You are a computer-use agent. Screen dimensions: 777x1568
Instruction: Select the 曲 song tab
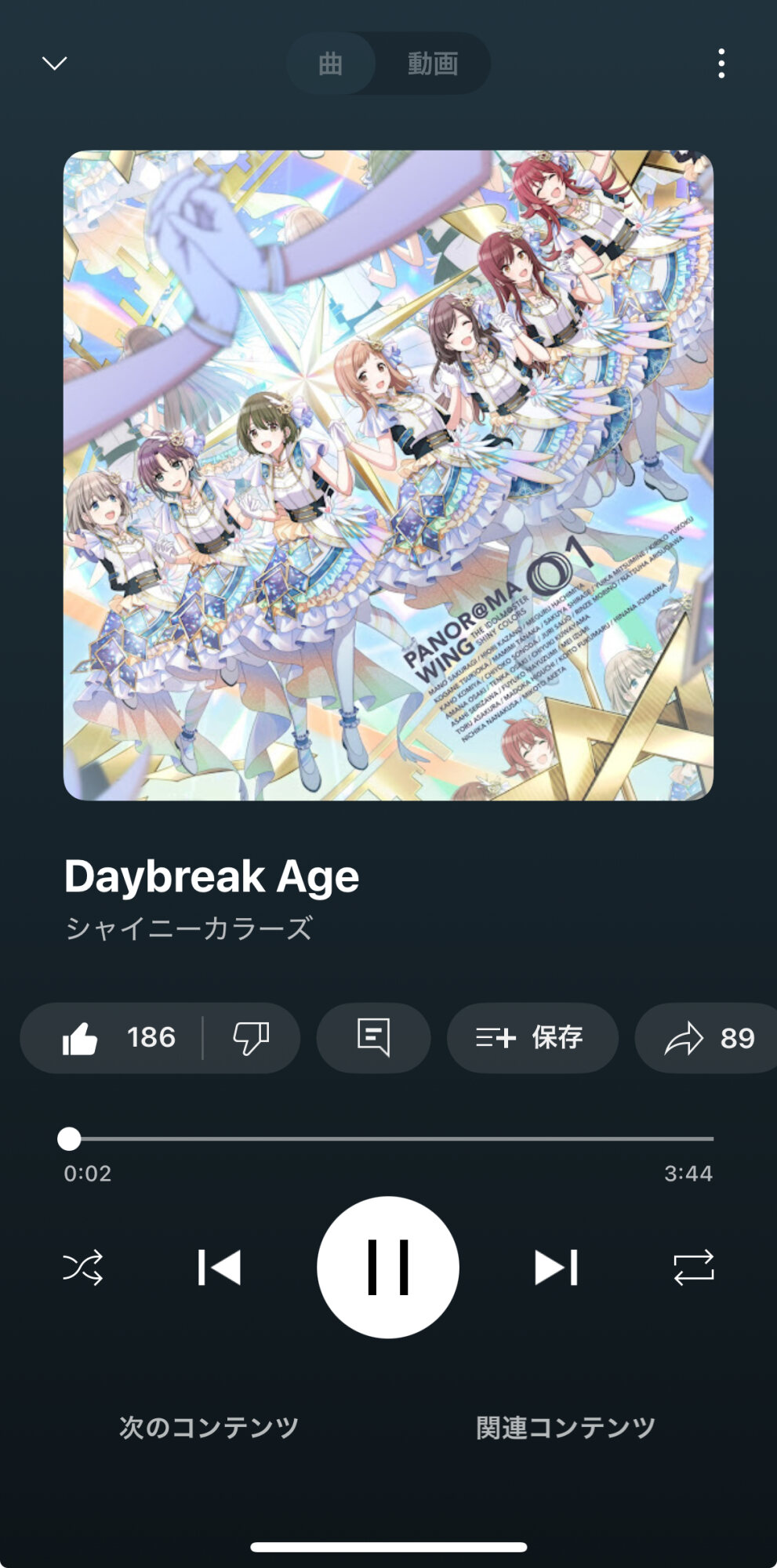pos(330,64)
